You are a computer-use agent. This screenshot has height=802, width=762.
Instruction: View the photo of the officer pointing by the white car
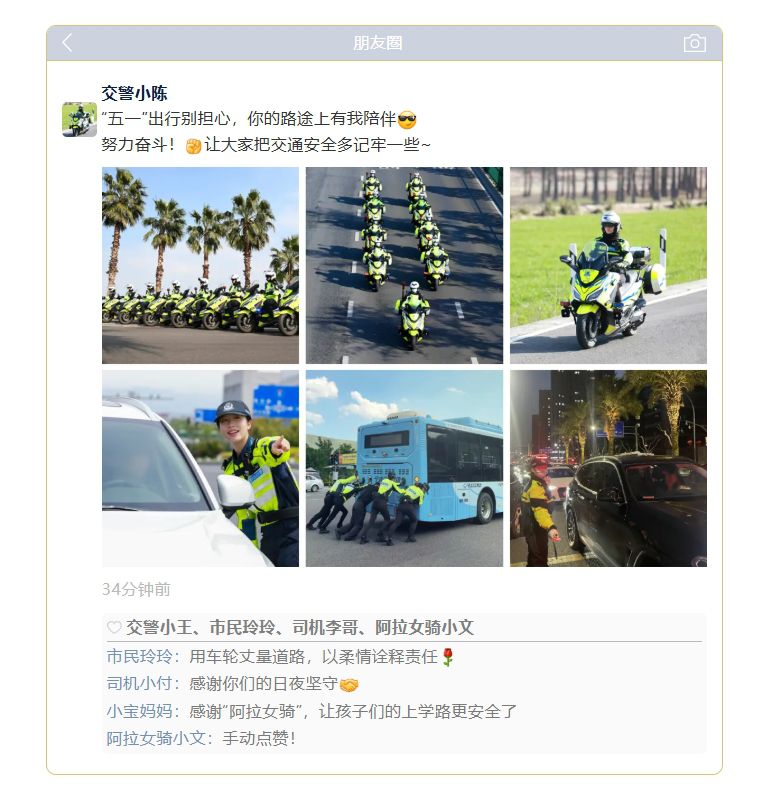[200, 468]
